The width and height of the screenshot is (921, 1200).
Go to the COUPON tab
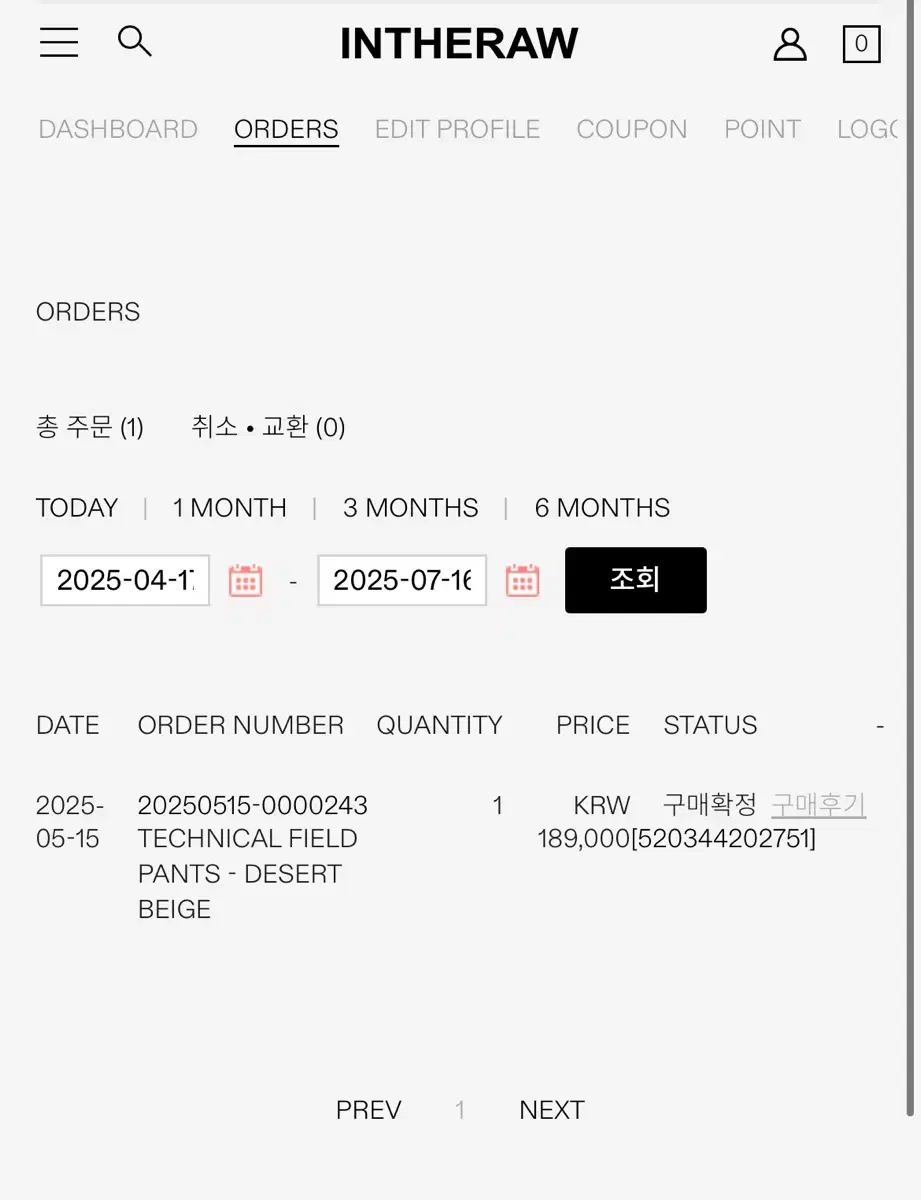[x=631, y=129]
